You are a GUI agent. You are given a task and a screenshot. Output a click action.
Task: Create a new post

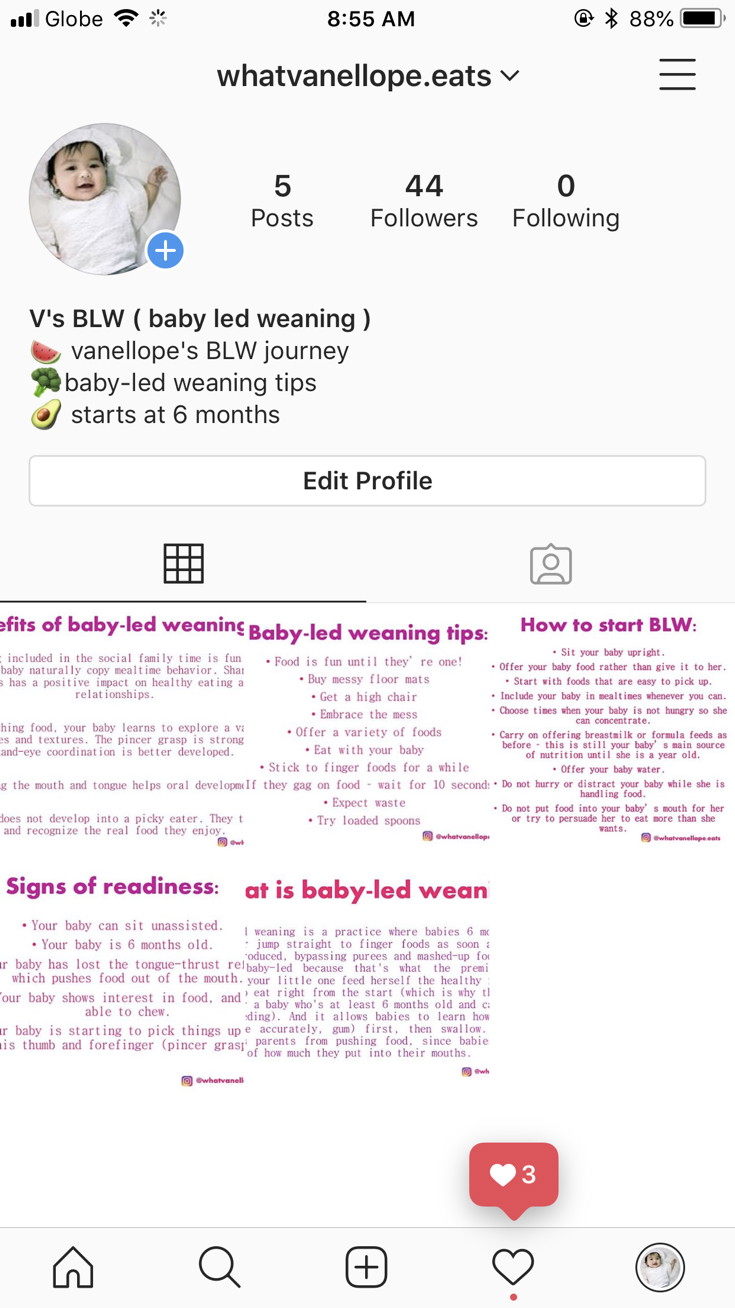coord(367,1268)
